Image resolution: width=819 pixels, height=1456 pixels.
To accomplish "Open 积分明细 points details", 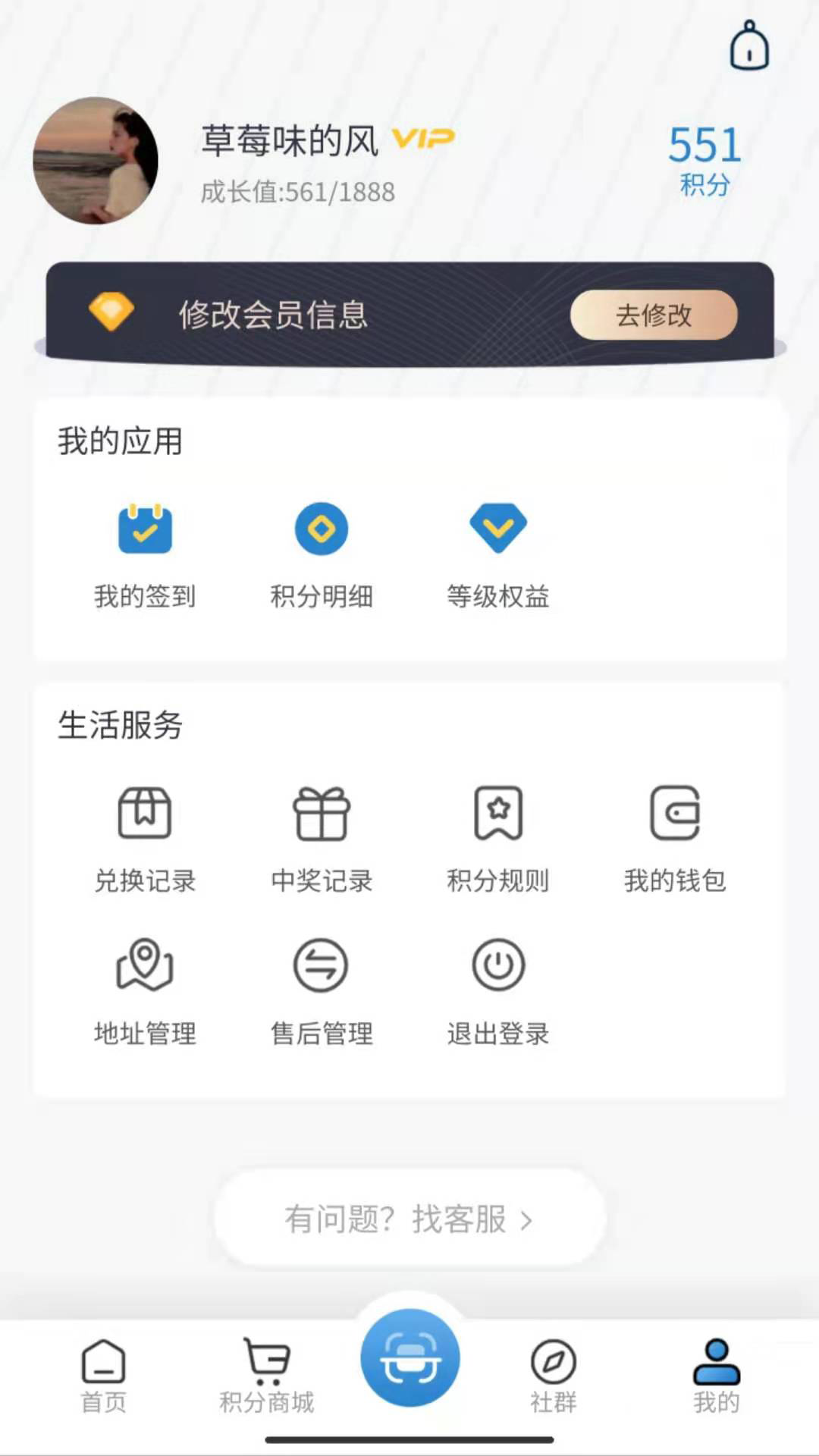I will (322, 554).
